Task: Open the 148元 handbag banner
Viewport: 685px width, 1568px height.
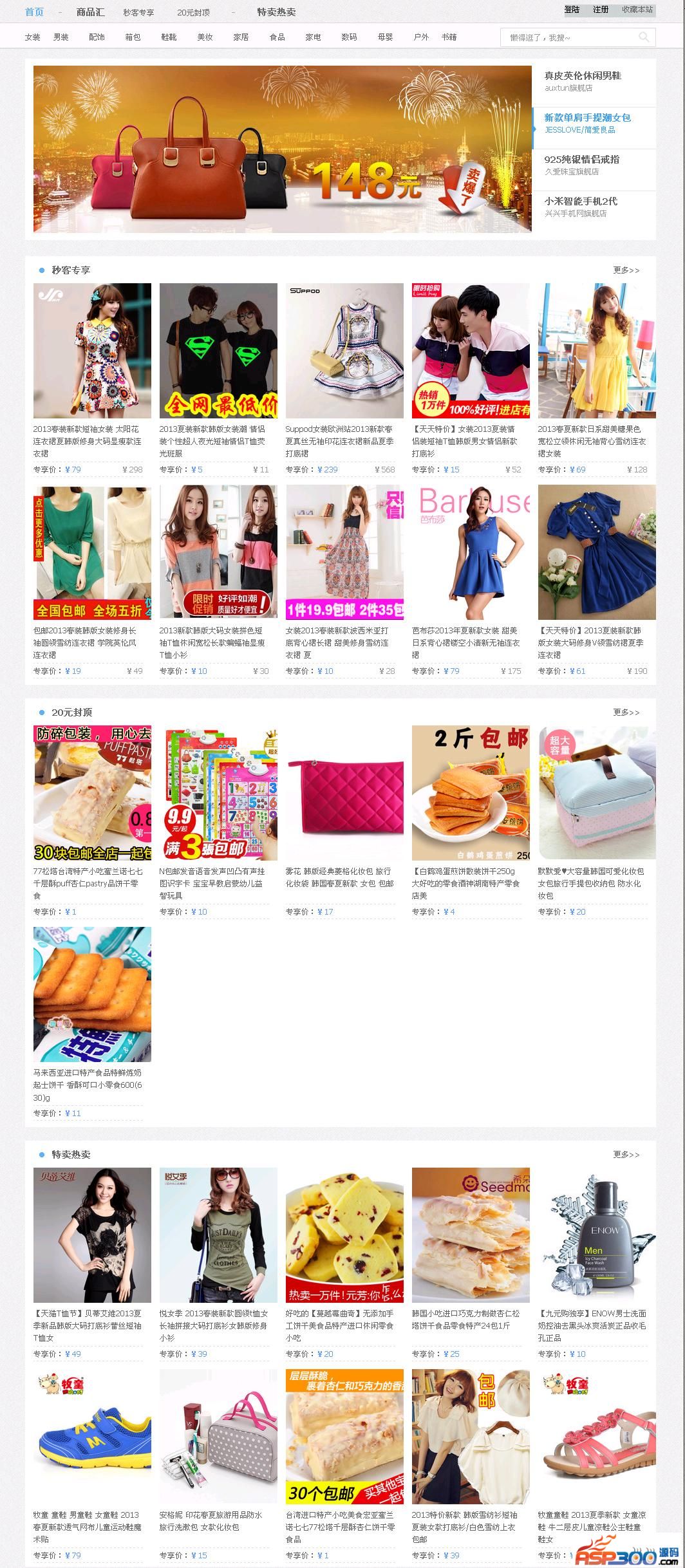Action: click(282, 149)
